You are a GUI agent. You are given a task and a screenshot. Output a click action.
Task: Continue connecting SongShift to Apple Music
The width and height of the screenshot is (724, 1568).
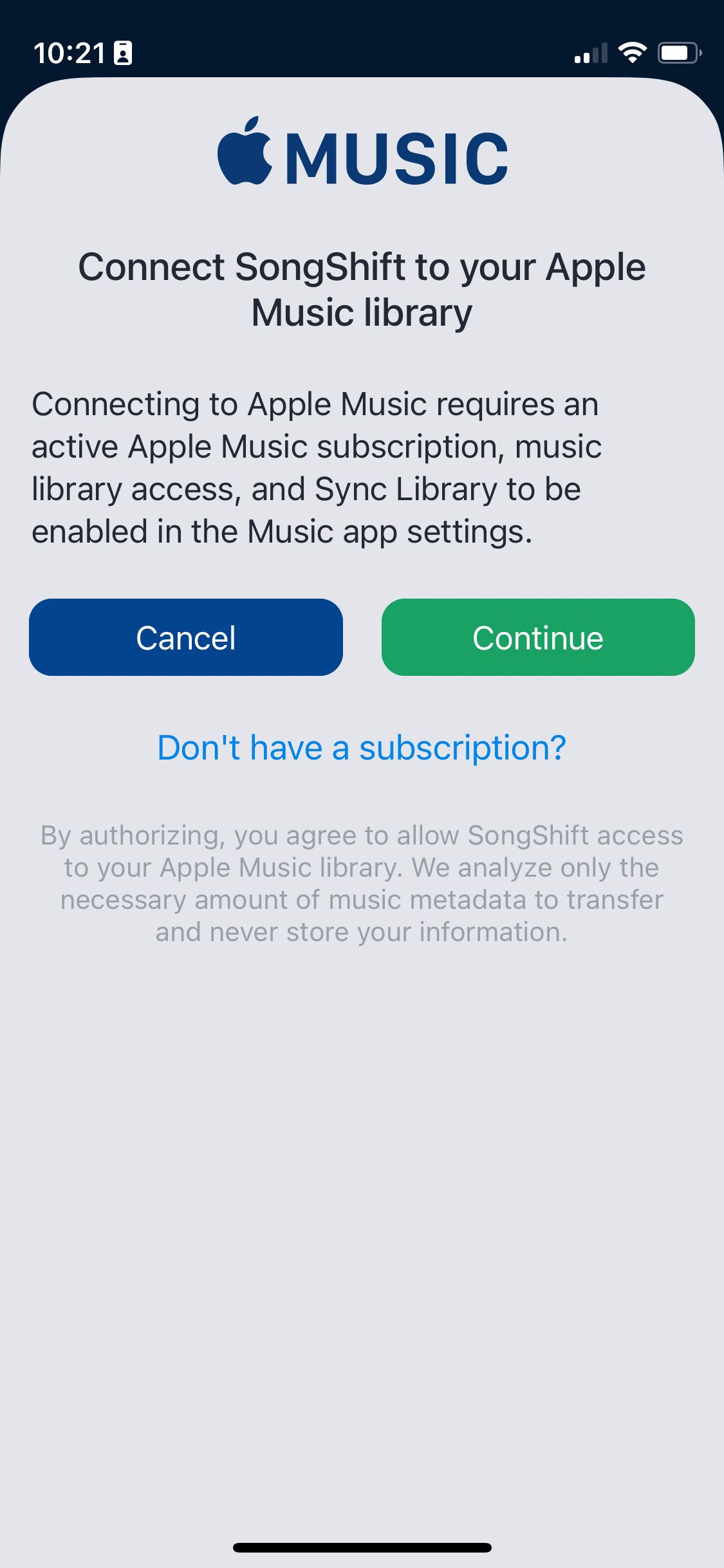click(538, 637)
